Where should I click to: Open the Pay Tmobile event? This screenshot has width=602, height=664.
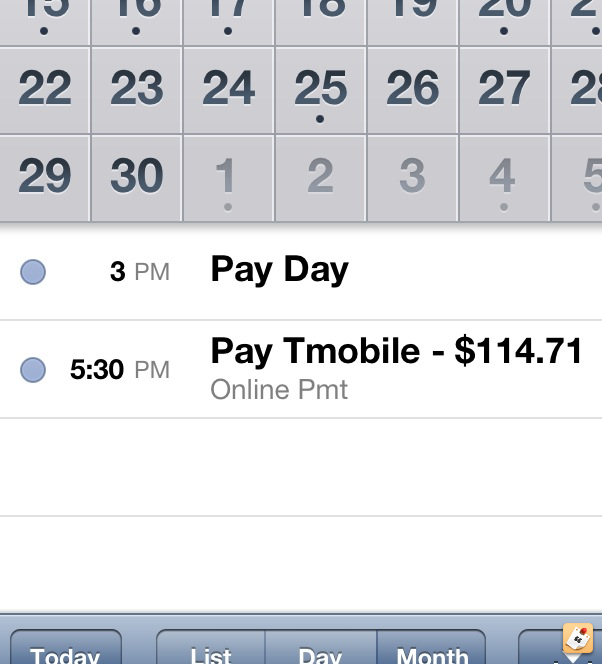(301, 369)
